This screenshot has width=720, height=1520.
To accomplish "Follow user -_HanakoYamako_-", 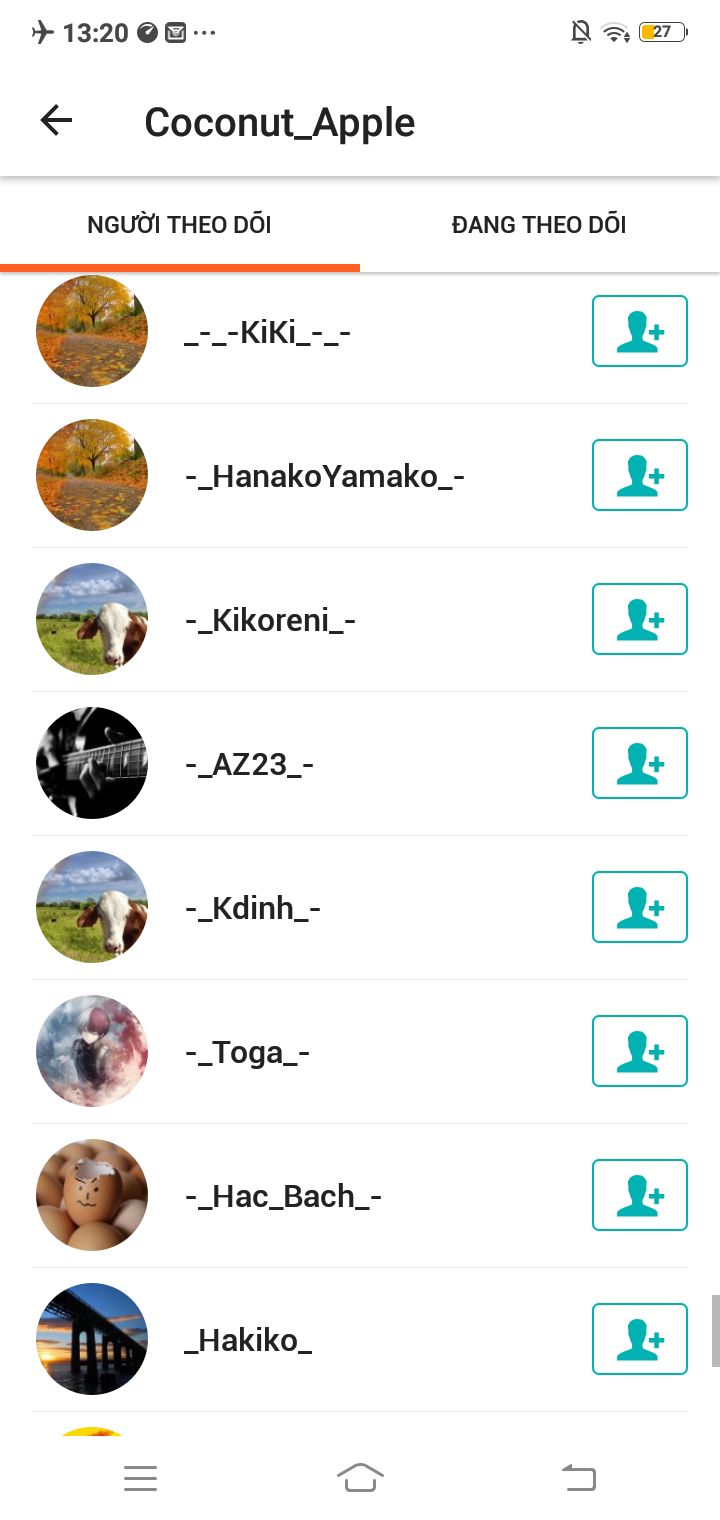I will pos(639,475).
